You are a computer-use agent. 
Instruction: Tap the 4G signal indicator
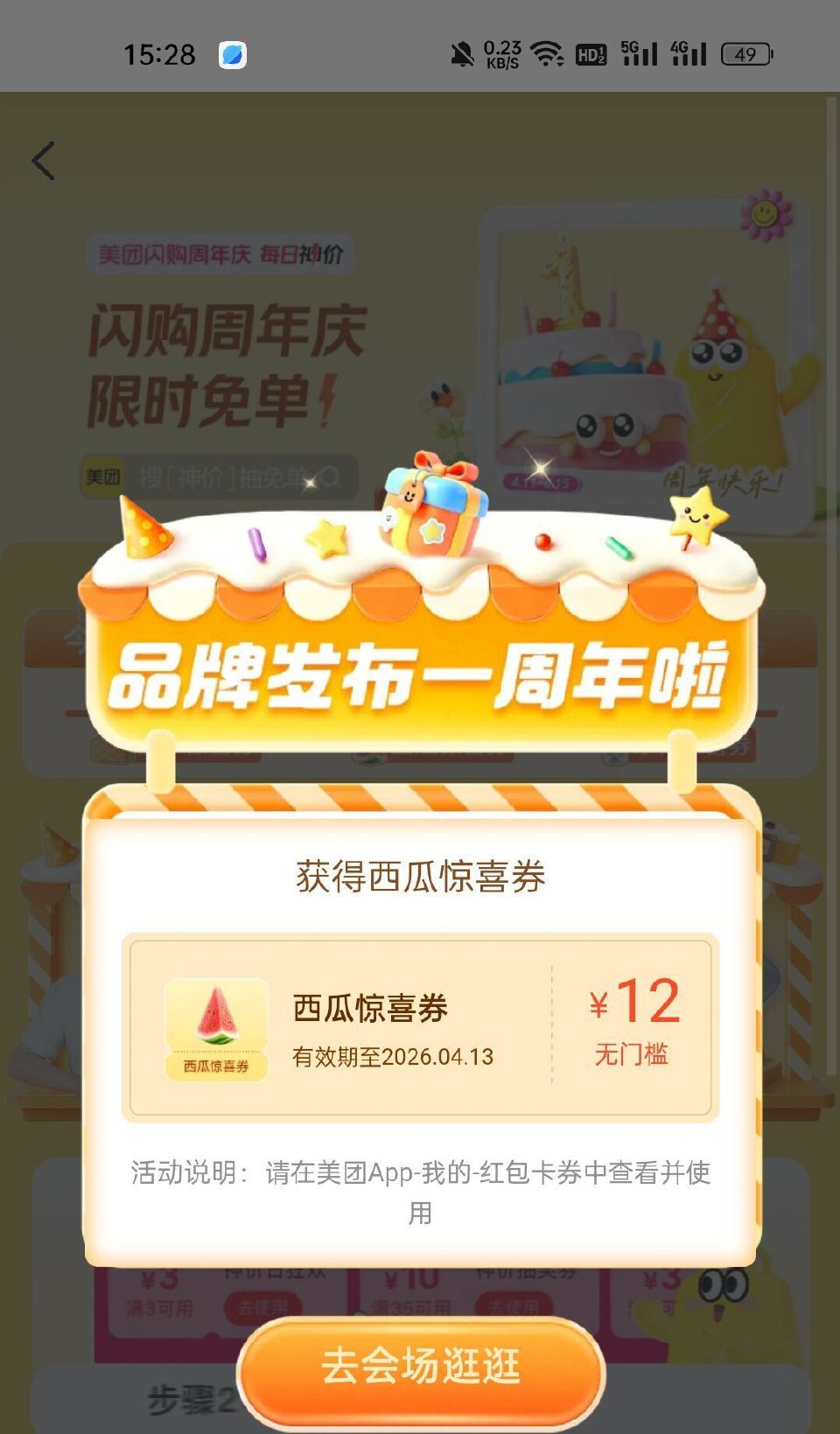point(688,53)
